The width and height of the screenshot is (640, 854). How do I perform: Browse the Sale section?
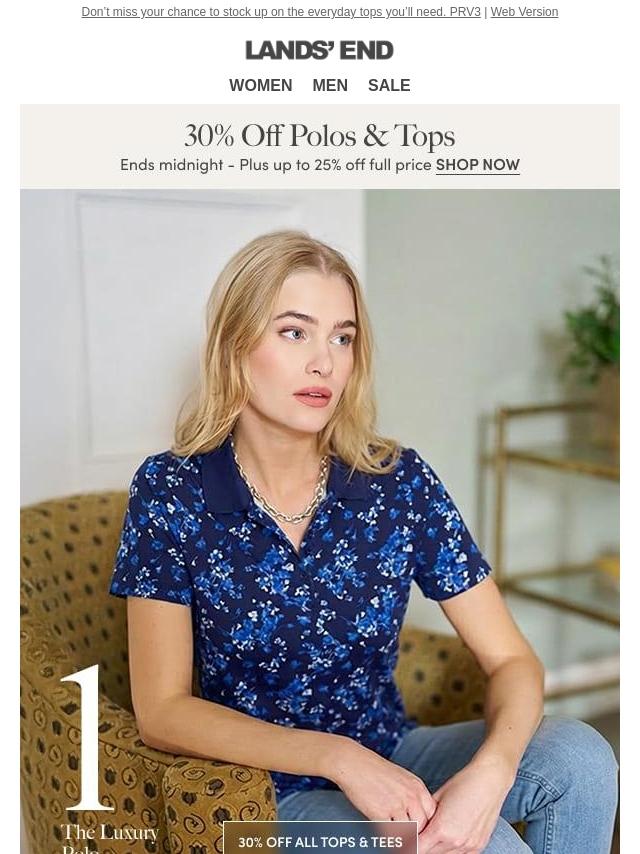(389, 86)
